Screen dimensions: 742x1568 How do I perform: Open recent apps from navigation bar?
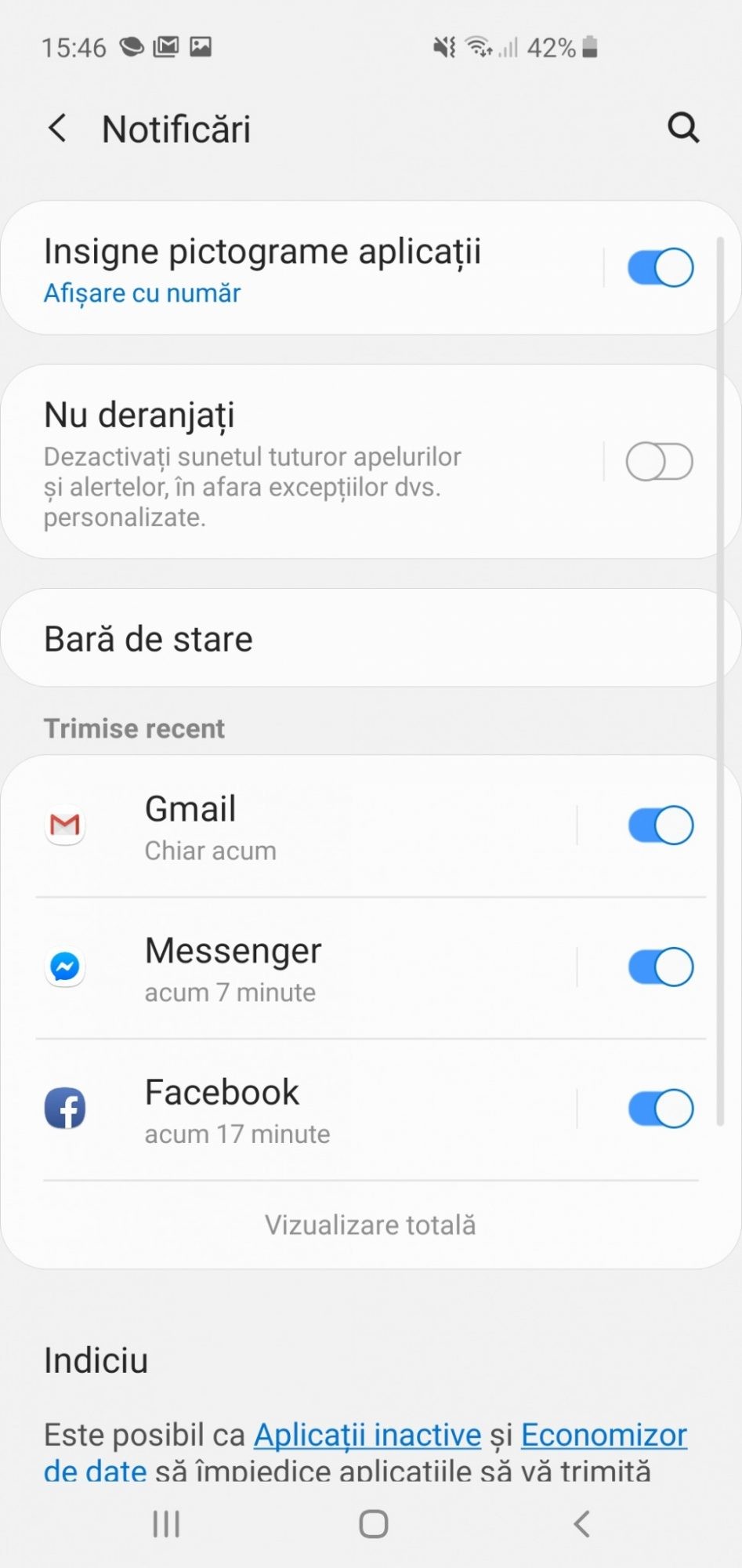coord(166,1524)
